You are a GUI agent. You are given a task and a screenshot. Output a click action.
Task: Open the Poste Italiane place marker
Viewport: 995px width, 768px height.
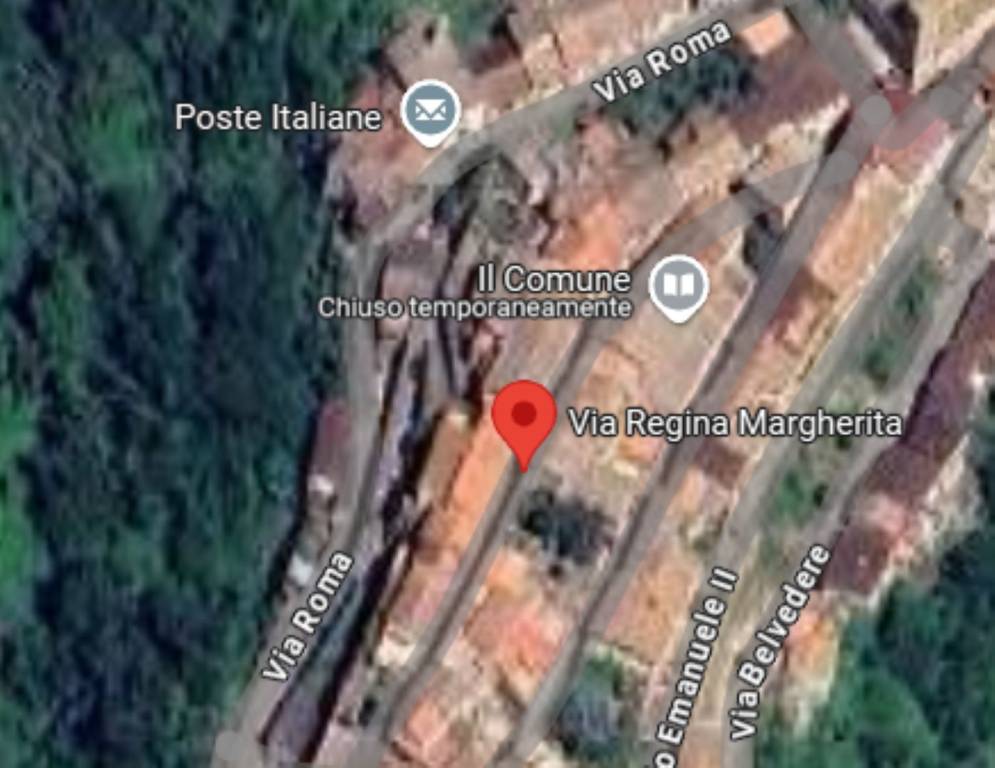coord(431,111)
